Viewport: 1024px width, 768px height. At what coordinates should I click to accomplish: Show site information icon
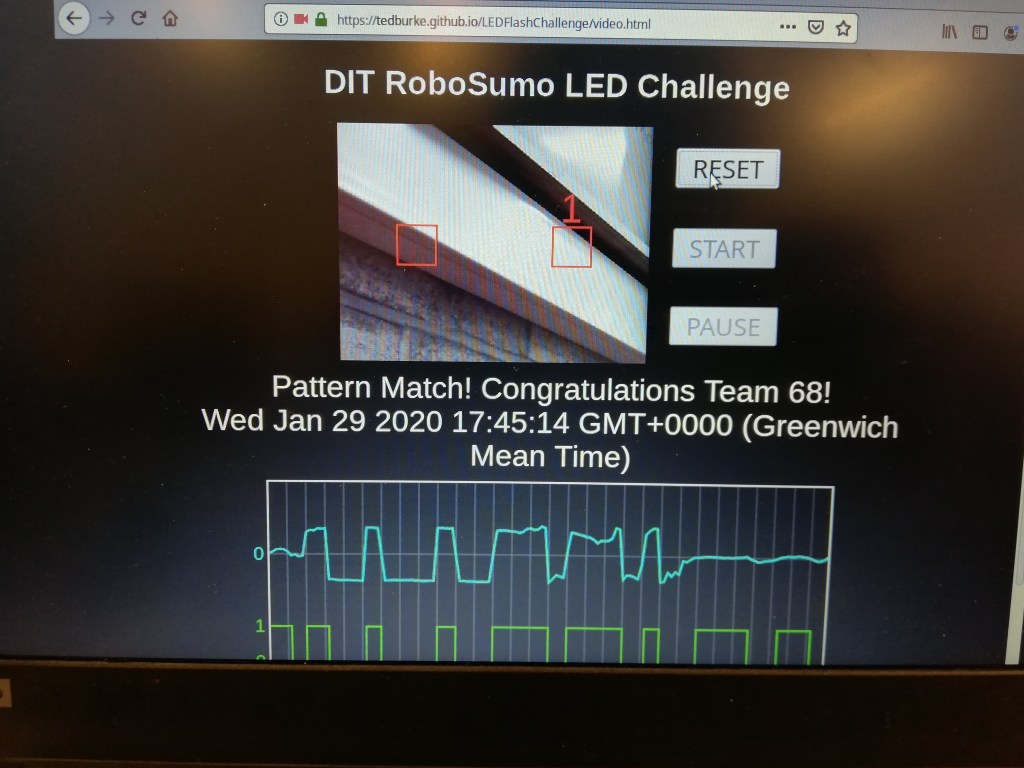280,19
